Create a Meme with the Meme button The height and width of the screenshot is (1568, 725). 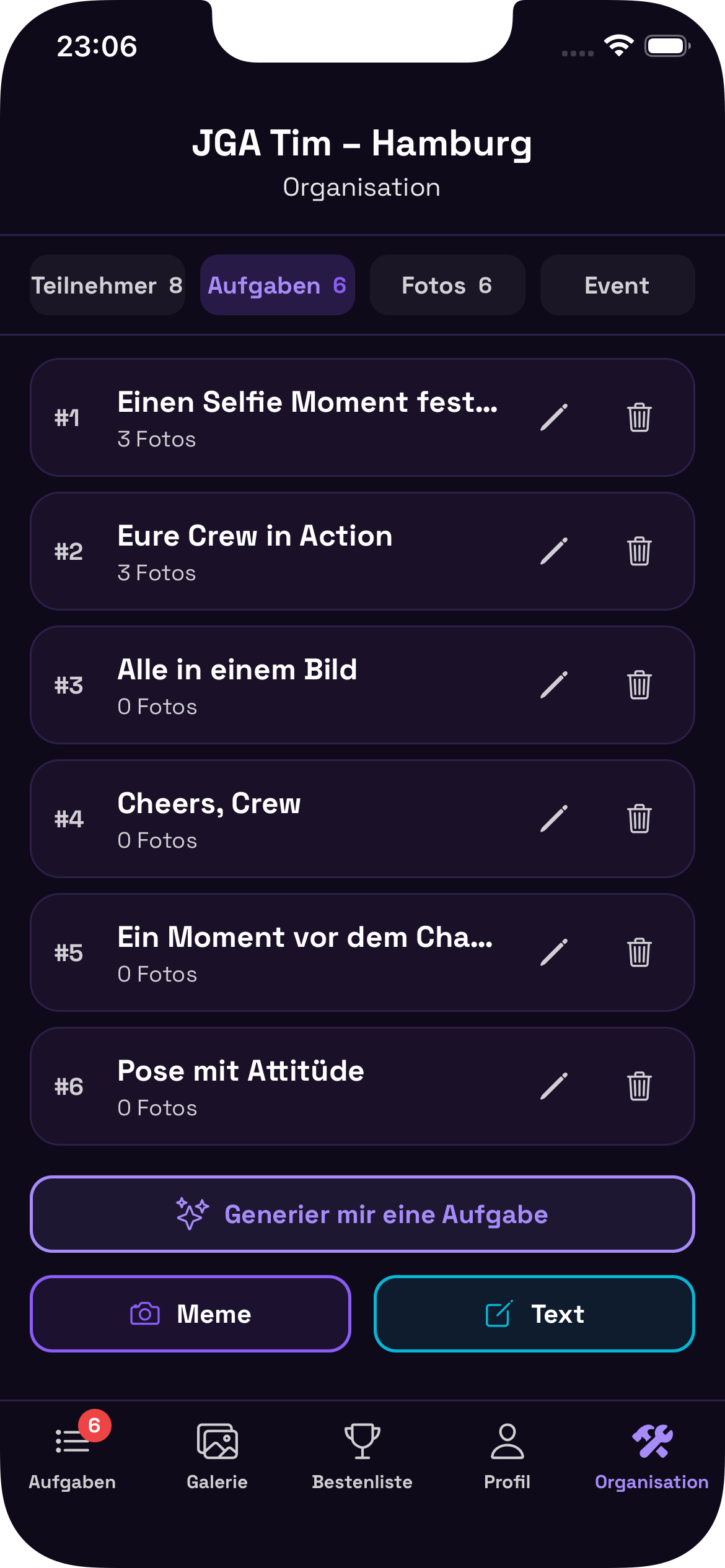tap(190, 1314)
